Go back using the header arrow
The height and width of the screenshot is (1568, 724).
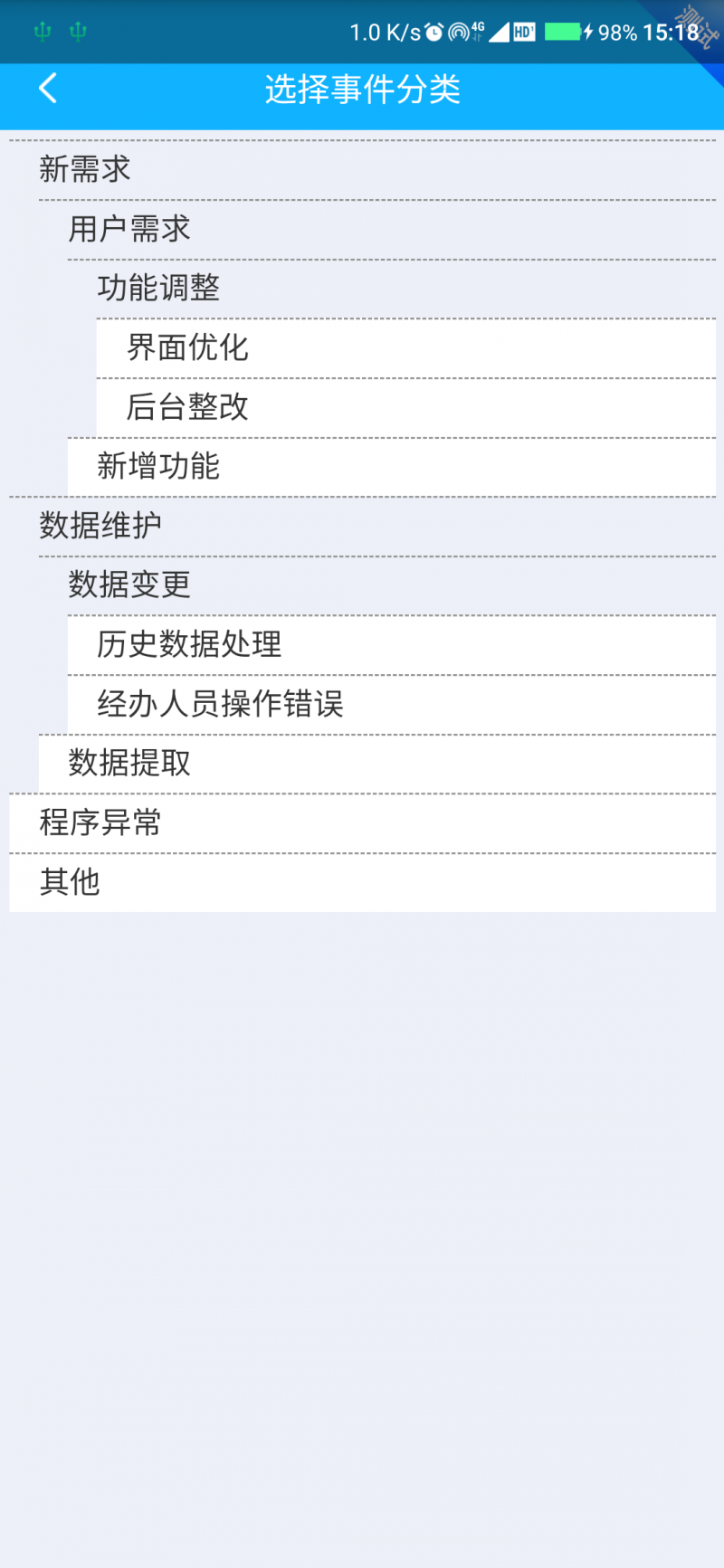click(48, 89)
